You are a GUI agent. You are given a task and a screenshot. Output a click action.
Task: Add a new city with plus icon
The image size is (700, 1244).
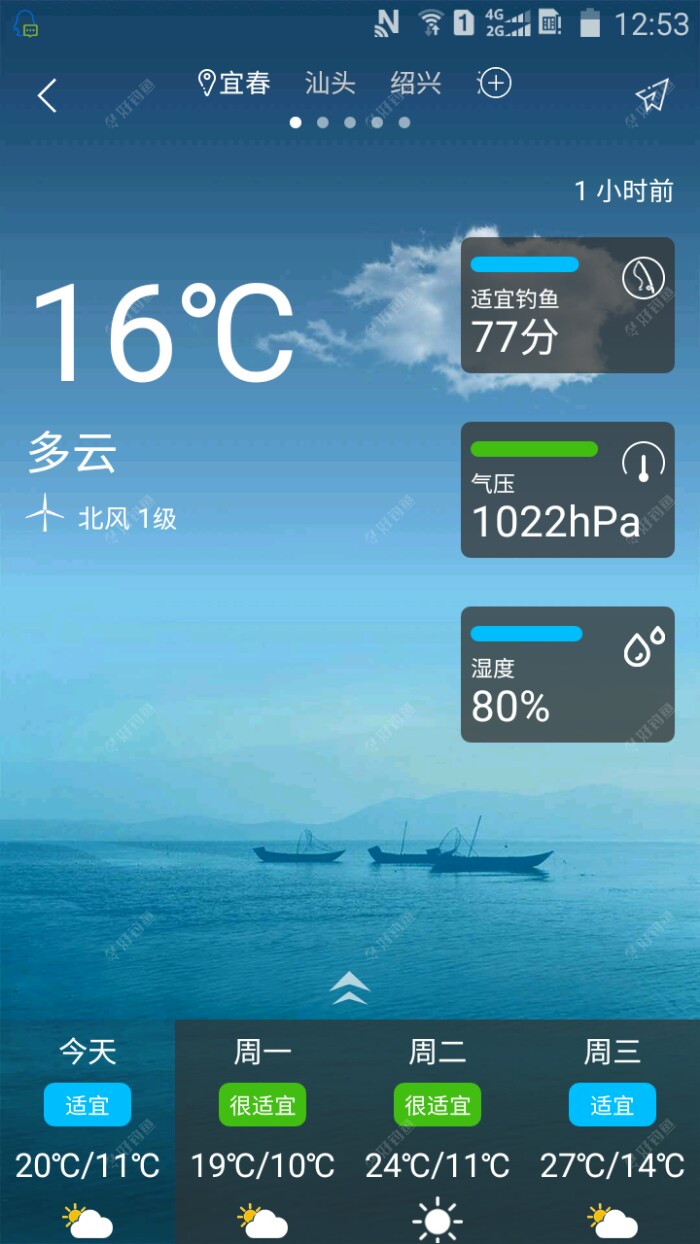coord(495,83)
